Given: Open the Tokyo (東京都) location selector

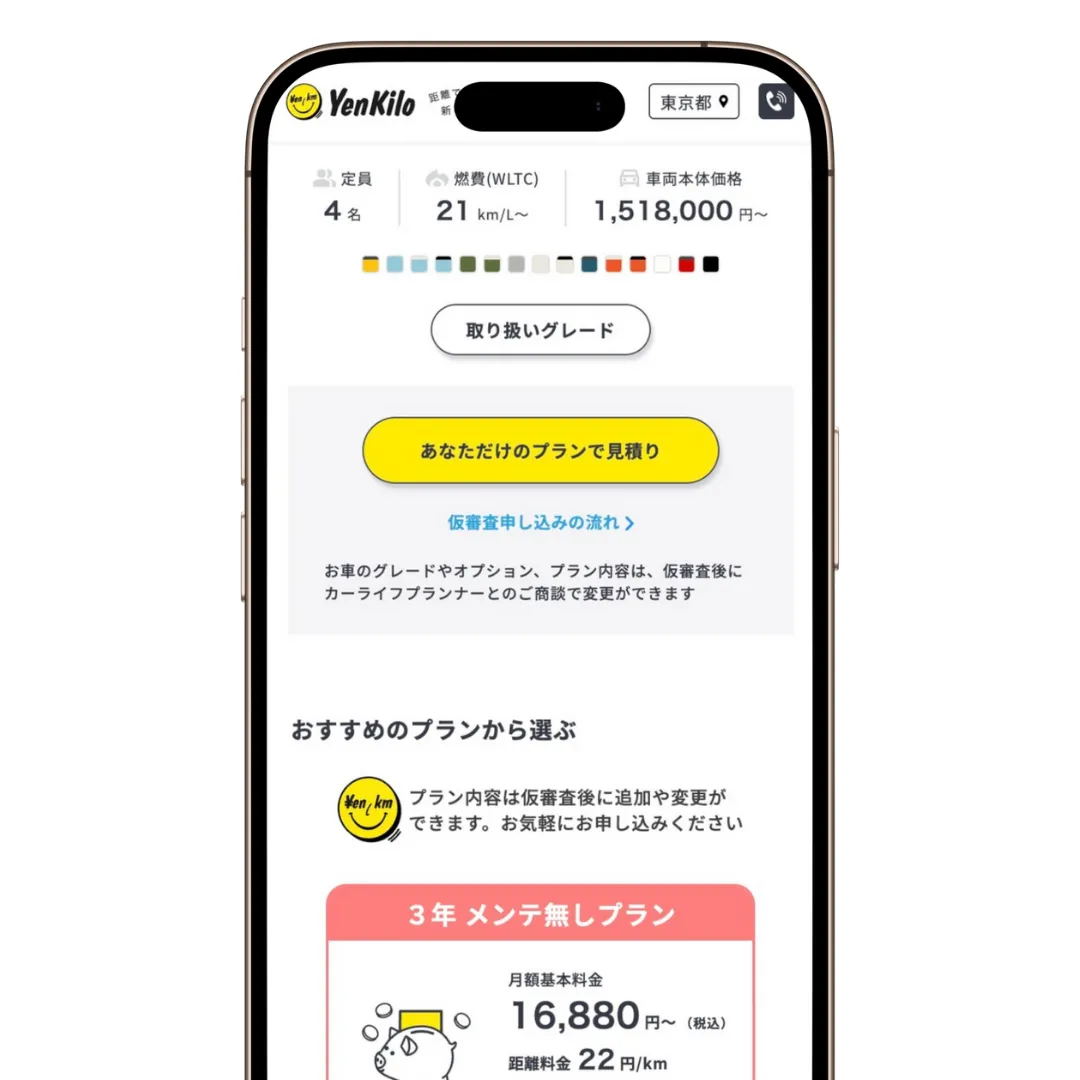Looking at the screenshot, I should [x=693, y=102].
